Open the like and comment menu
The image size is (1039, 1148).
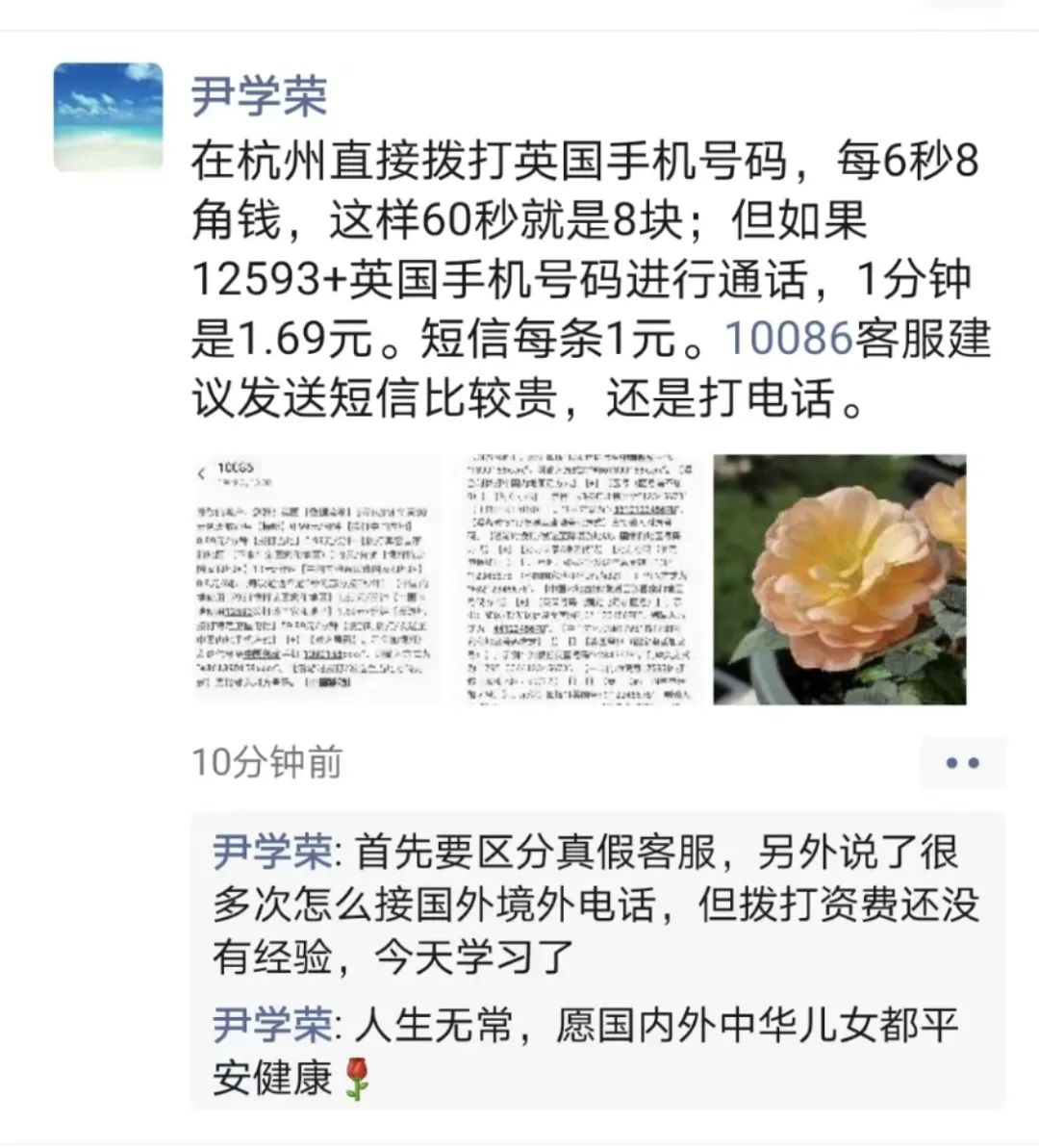pos(961,763)
